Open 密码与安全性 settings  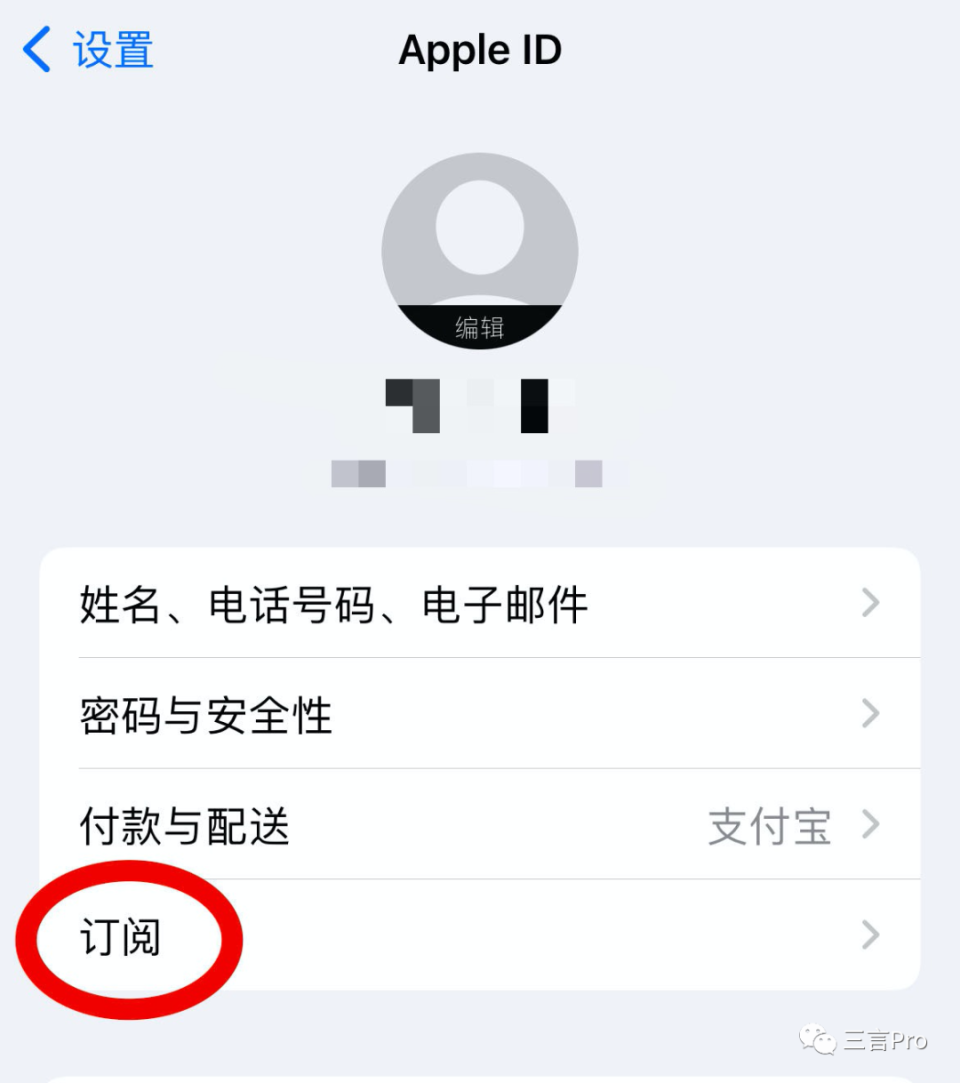205,714
